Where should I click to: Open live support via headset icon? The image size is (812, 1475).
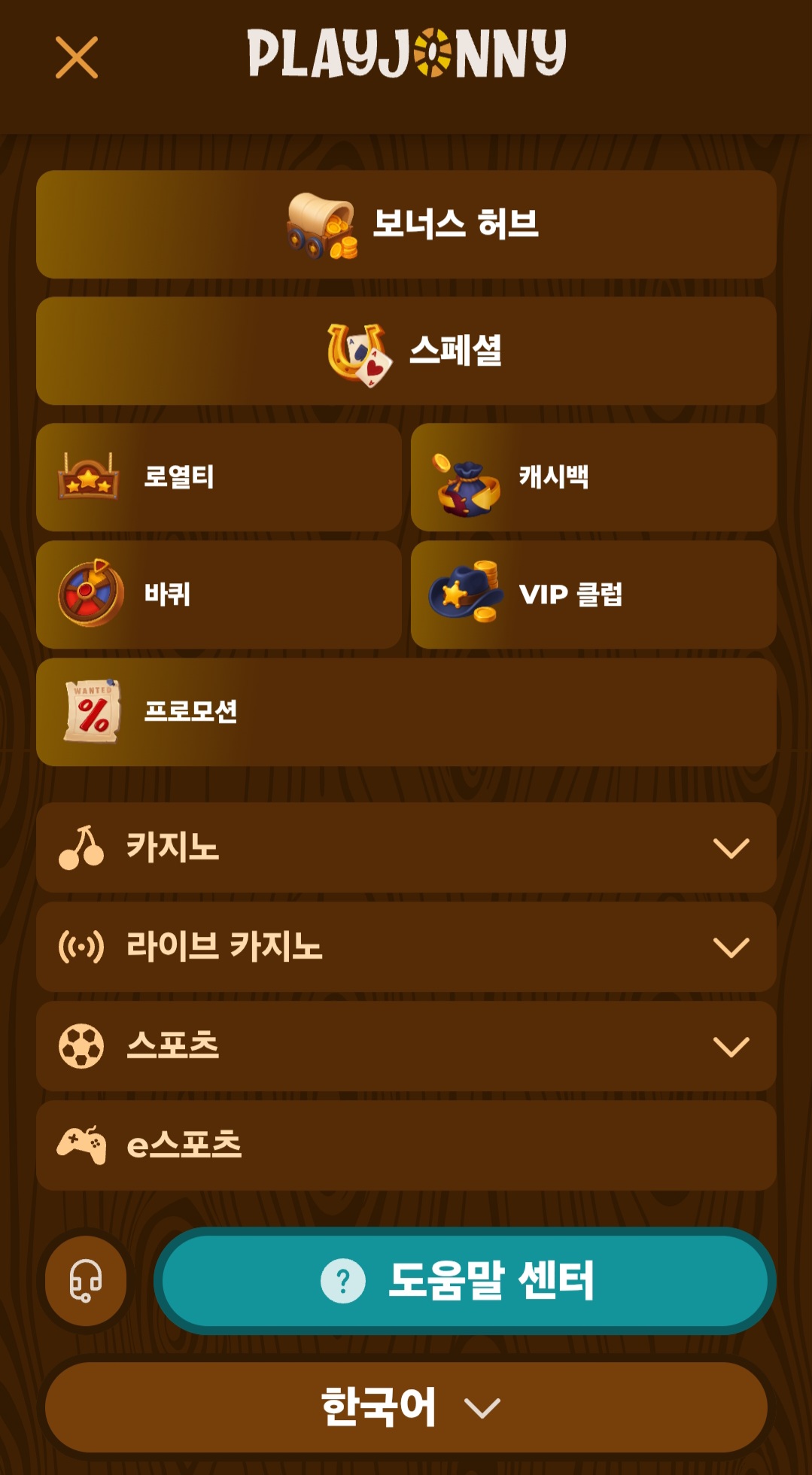[86, 1281]
